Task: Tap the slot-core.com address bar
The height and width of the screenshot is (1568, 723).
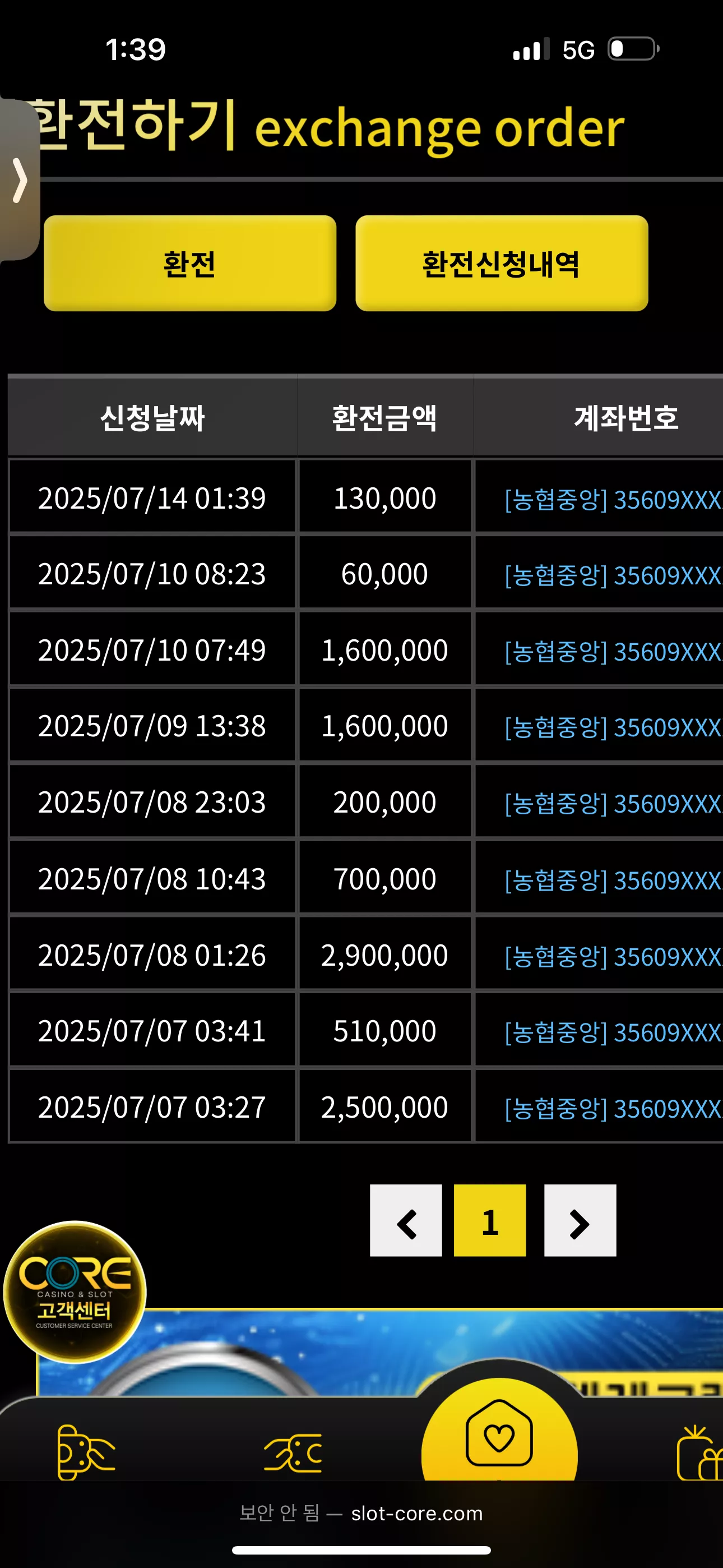Action: point(361,1513)
